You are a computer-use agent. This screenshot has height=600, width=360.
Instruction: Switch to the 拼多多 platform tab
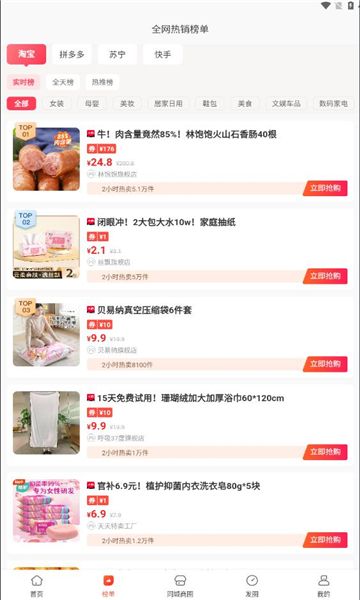pyautogui.click(x=72, y=54)
